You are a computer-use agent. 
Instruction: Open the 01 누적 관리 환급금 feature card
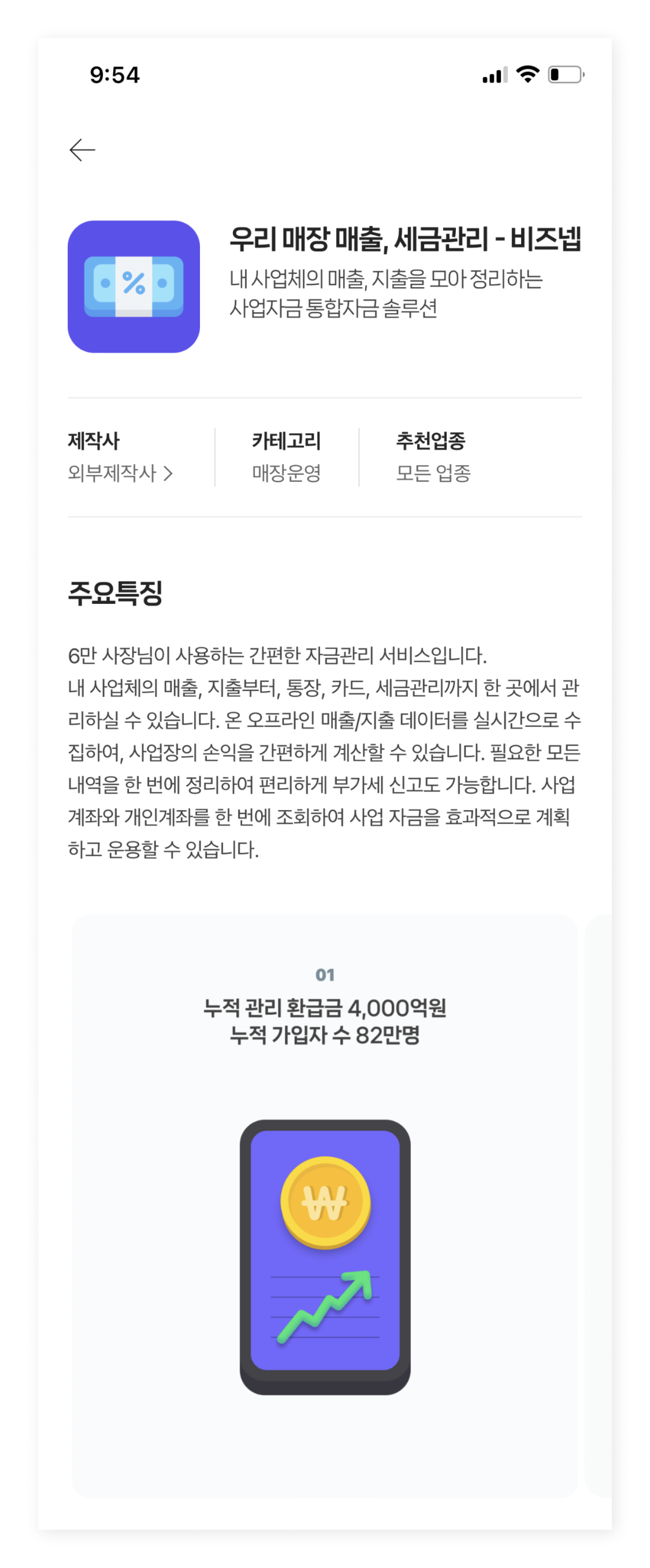pyautogui.click(x=324, y=1205)
